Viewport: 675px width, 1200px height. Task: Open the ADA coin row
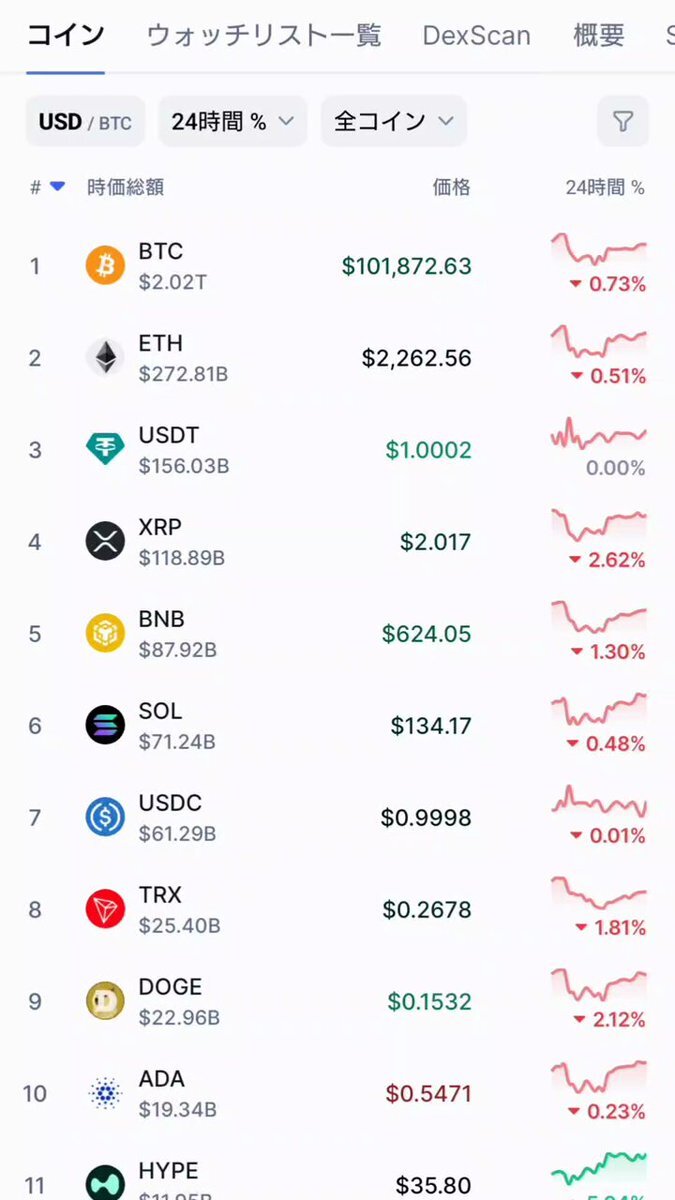coord(337,1094)
